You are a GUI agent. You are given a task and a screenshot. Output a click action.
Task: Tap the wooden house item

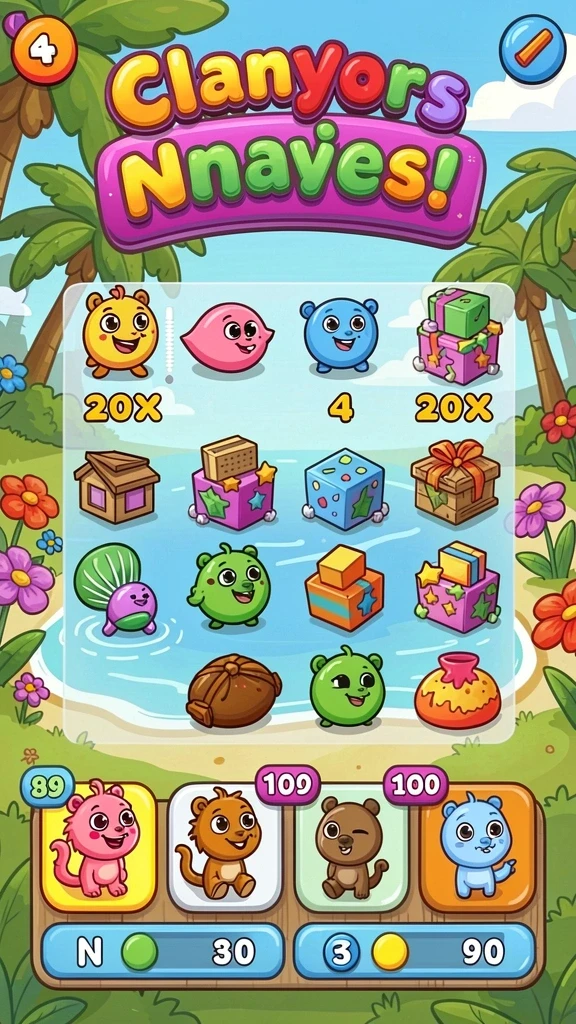pos(116,487)
